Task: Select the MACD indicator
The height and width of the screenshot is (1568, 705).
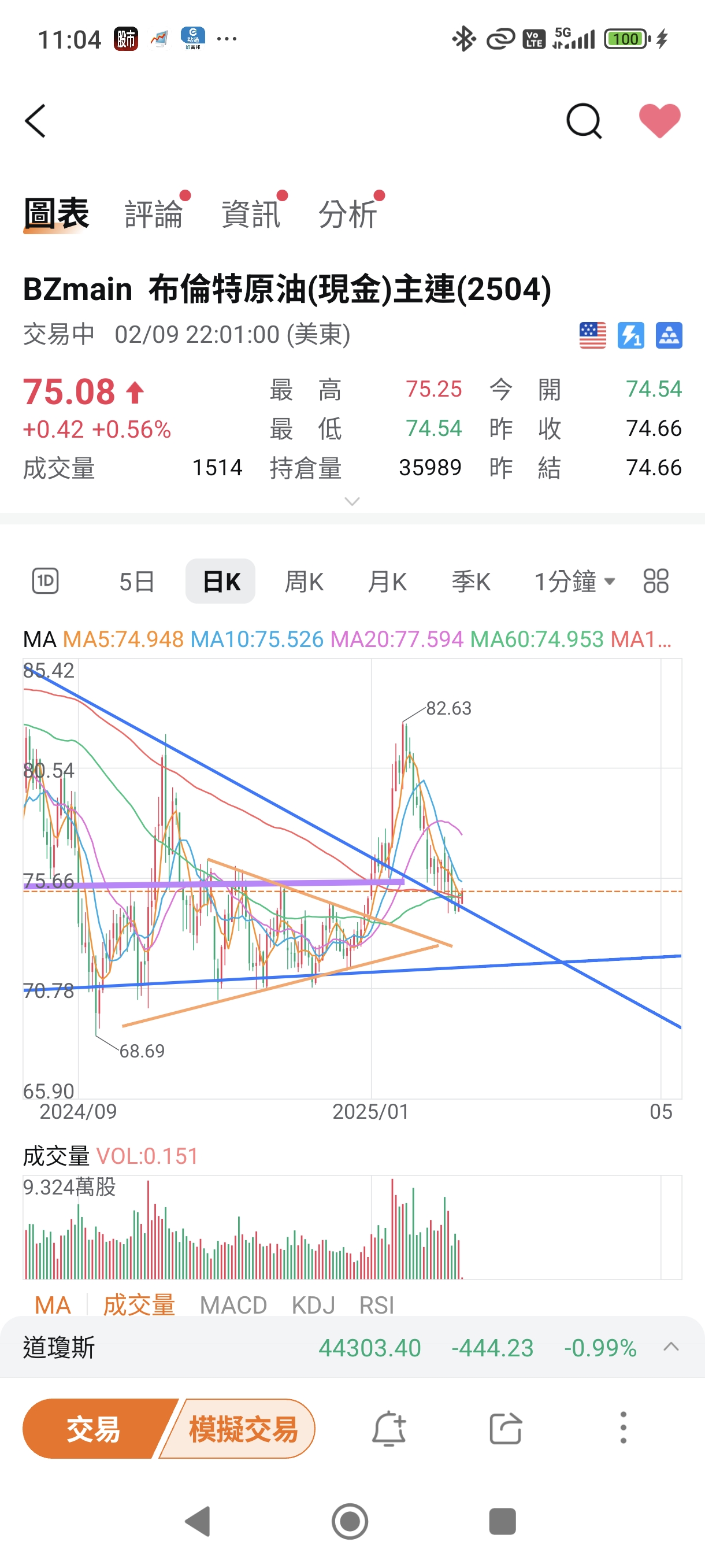Action: pyautogui.click(x=233, y=1305)
